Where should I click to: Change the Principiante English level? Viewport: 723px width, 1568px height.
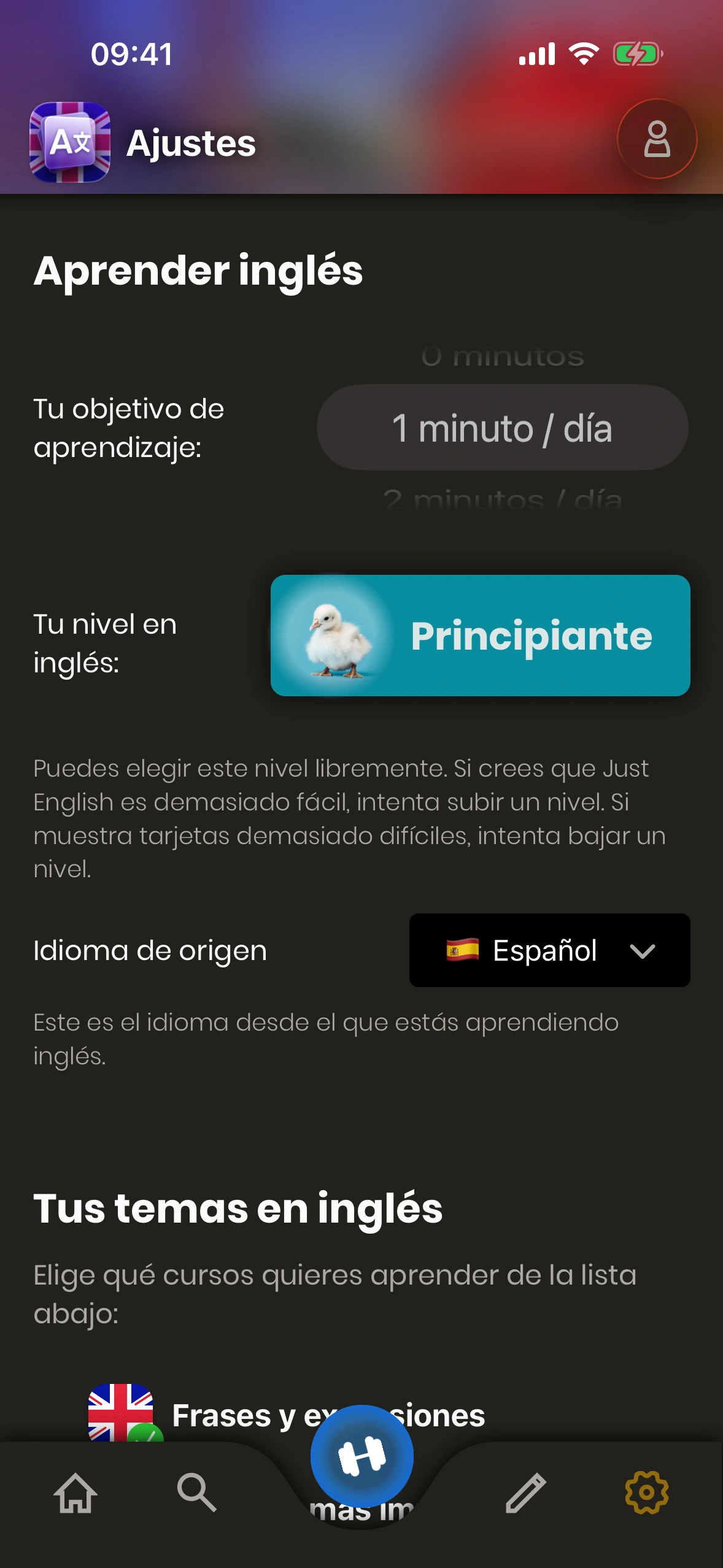(x=480, y=636)
